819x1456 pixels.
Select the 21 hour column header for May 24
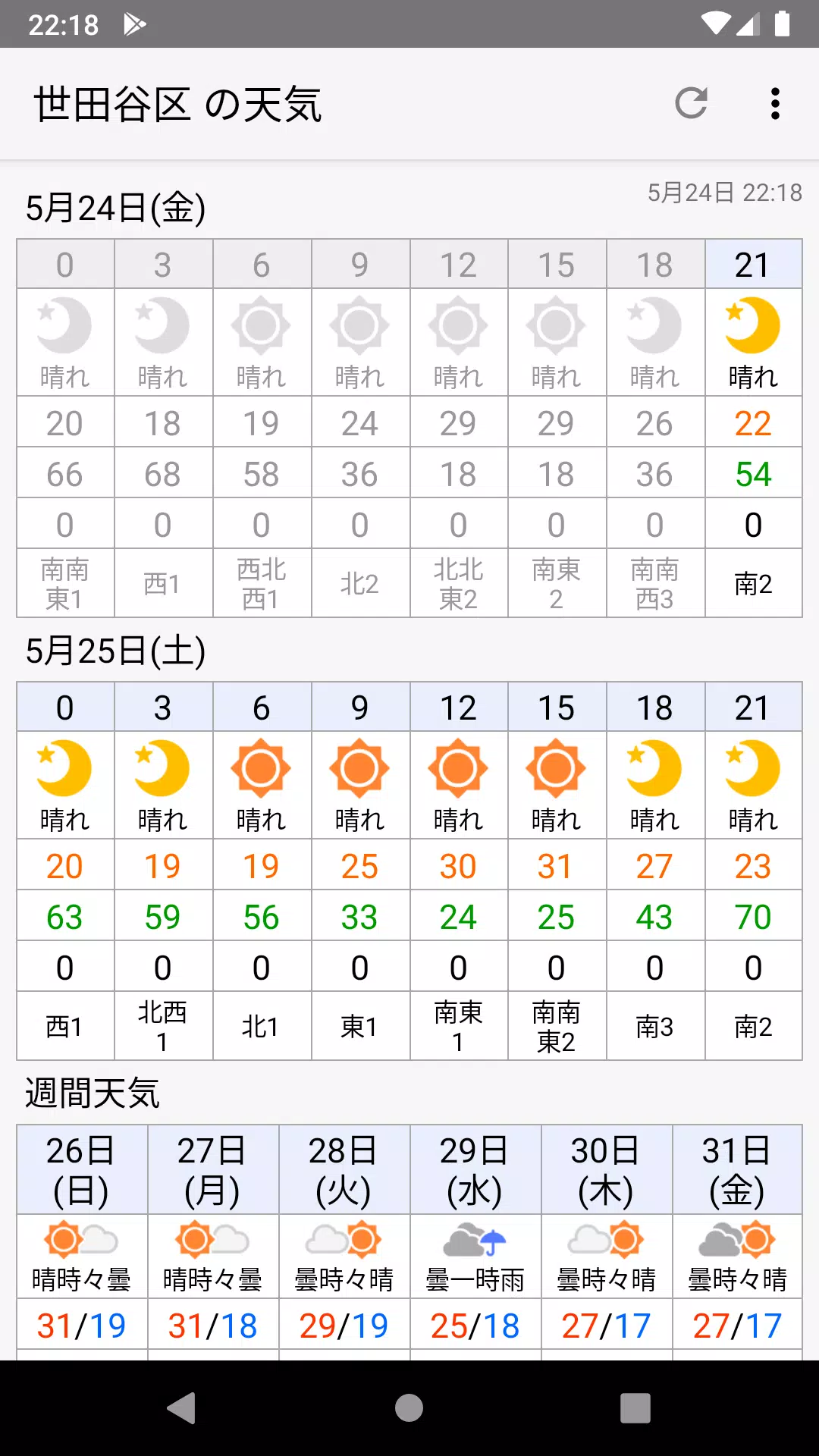click(x=753, y=265)
